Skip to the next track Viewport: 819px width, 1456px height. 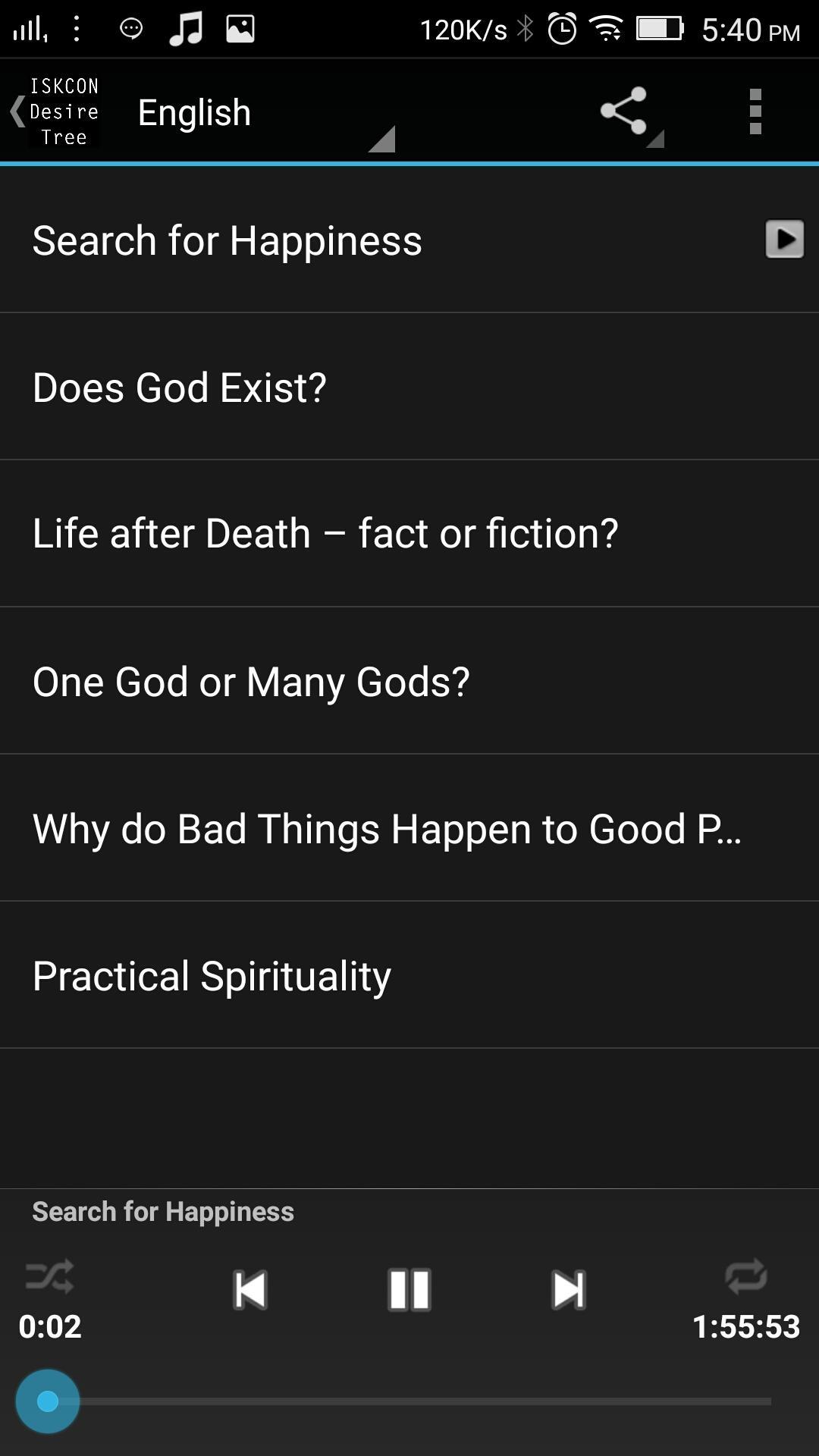[569, 1289]
